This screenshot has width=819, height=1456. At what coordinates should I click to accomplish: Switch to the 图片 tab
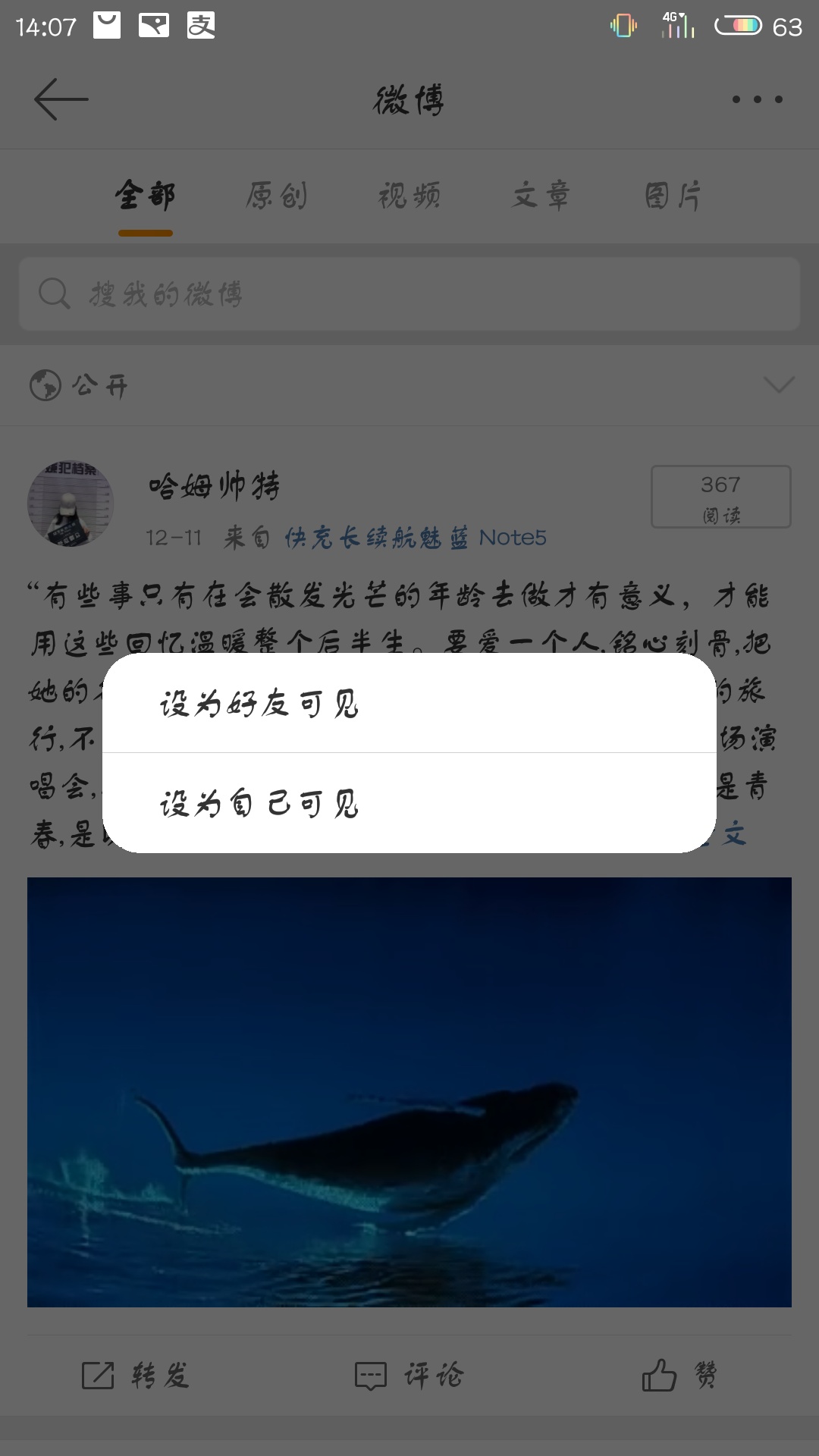click(673, 196)
